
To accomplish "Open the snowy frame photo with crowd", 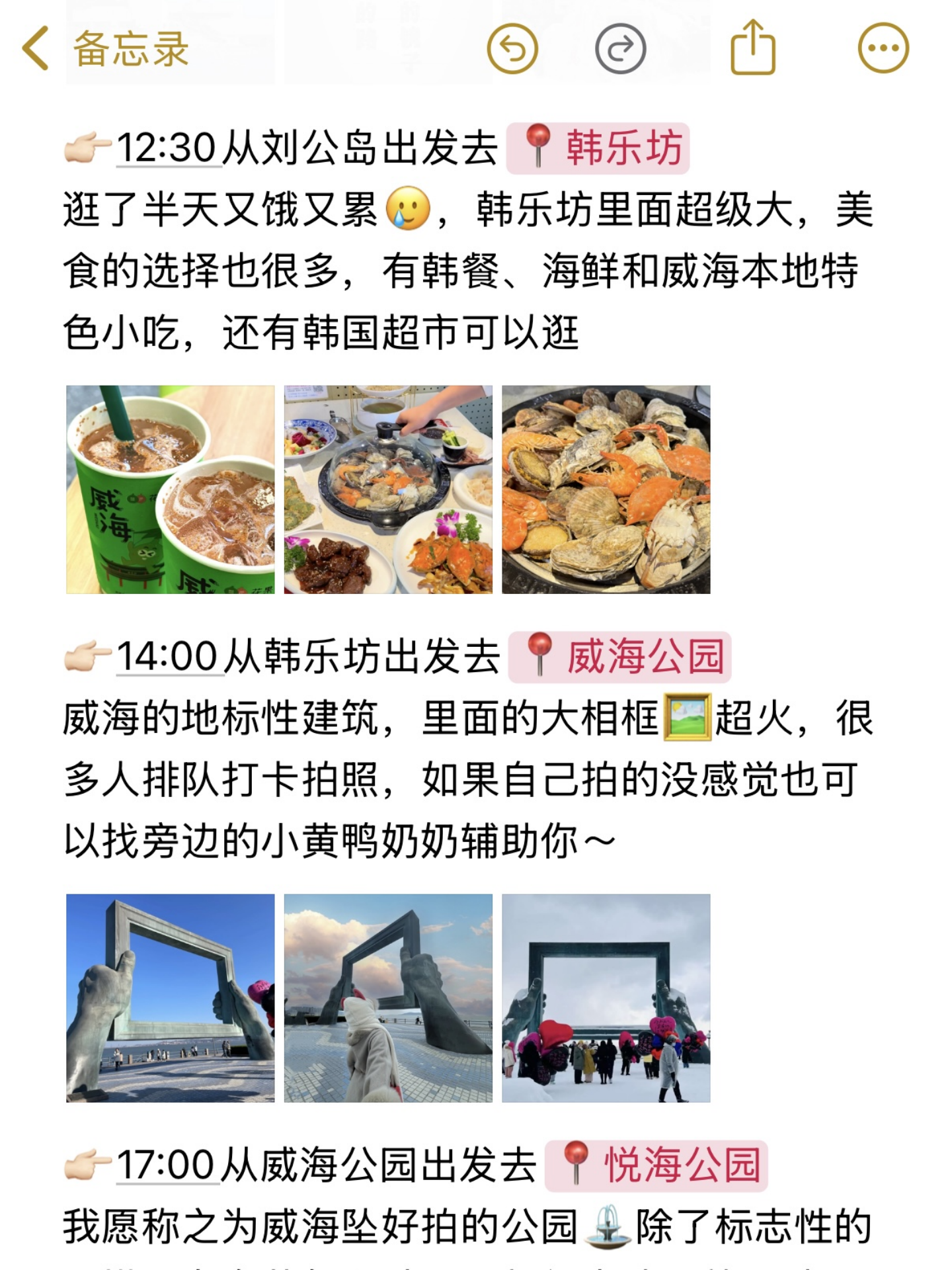I will 606,998.
